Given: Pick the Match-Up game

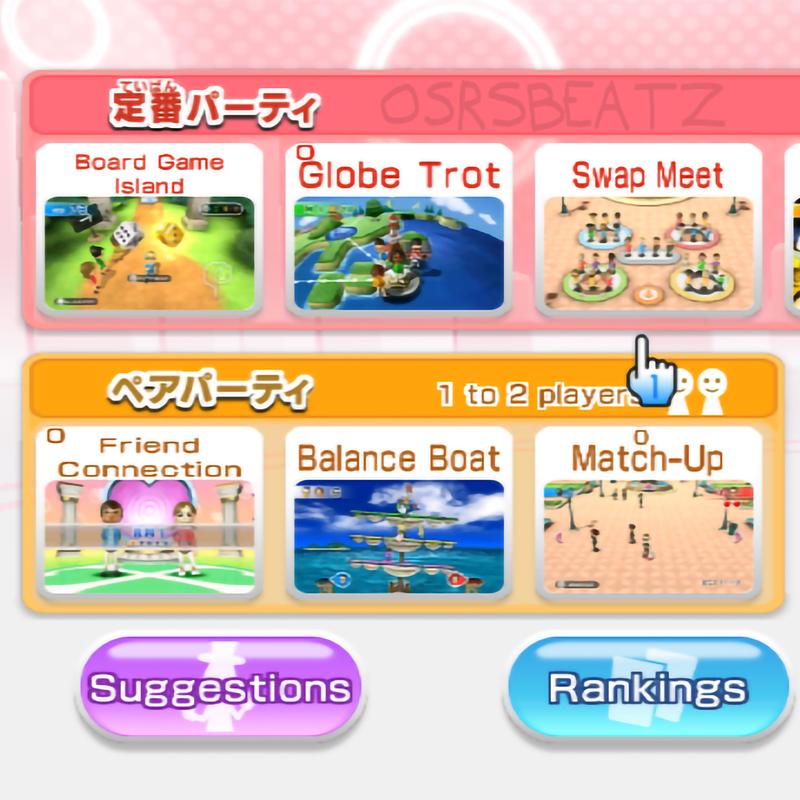Looking at the screenshot, I should point(648,513).
